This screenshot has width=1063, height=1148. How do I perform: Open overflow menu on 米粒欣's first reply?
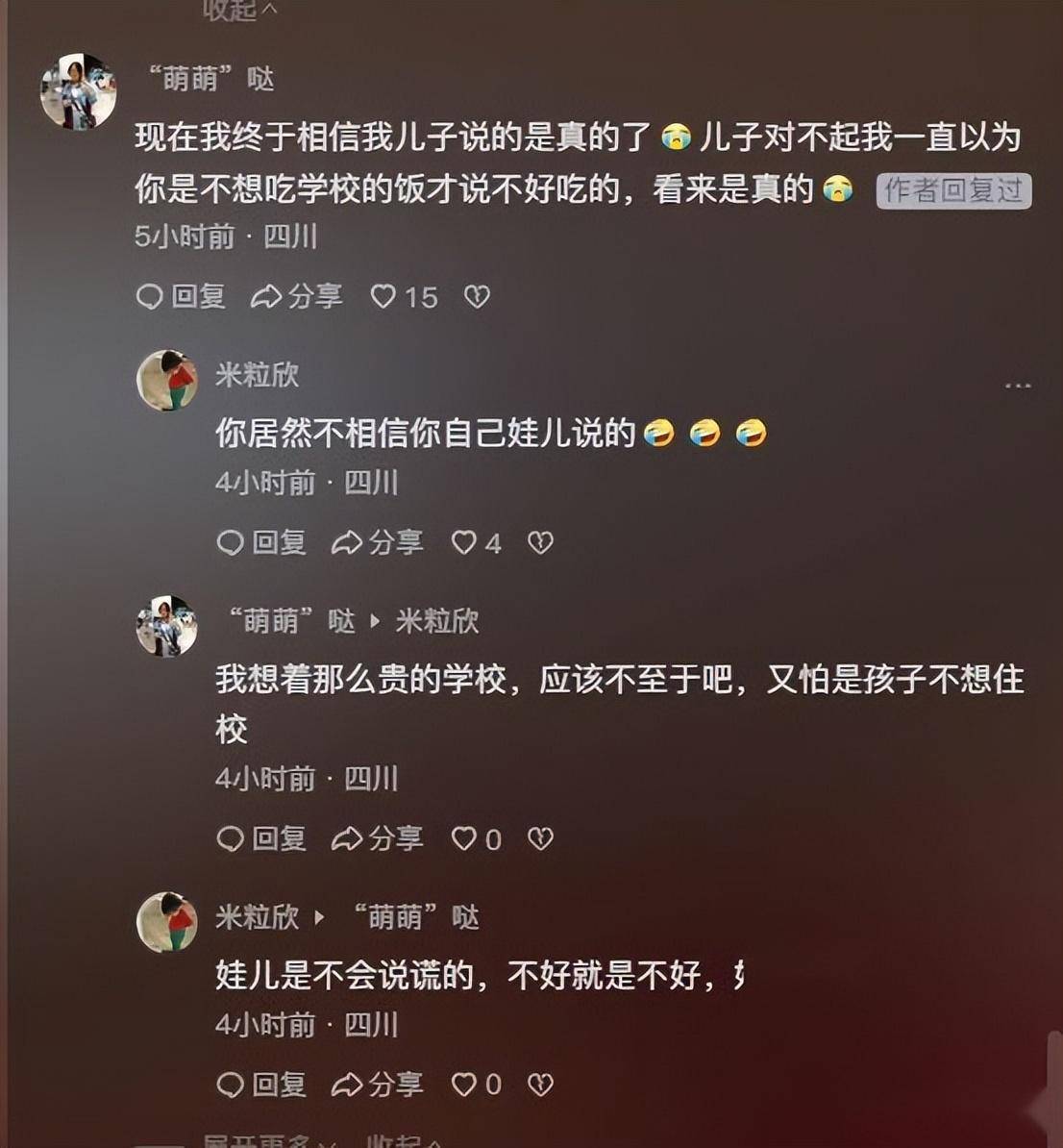[1017, 386]
